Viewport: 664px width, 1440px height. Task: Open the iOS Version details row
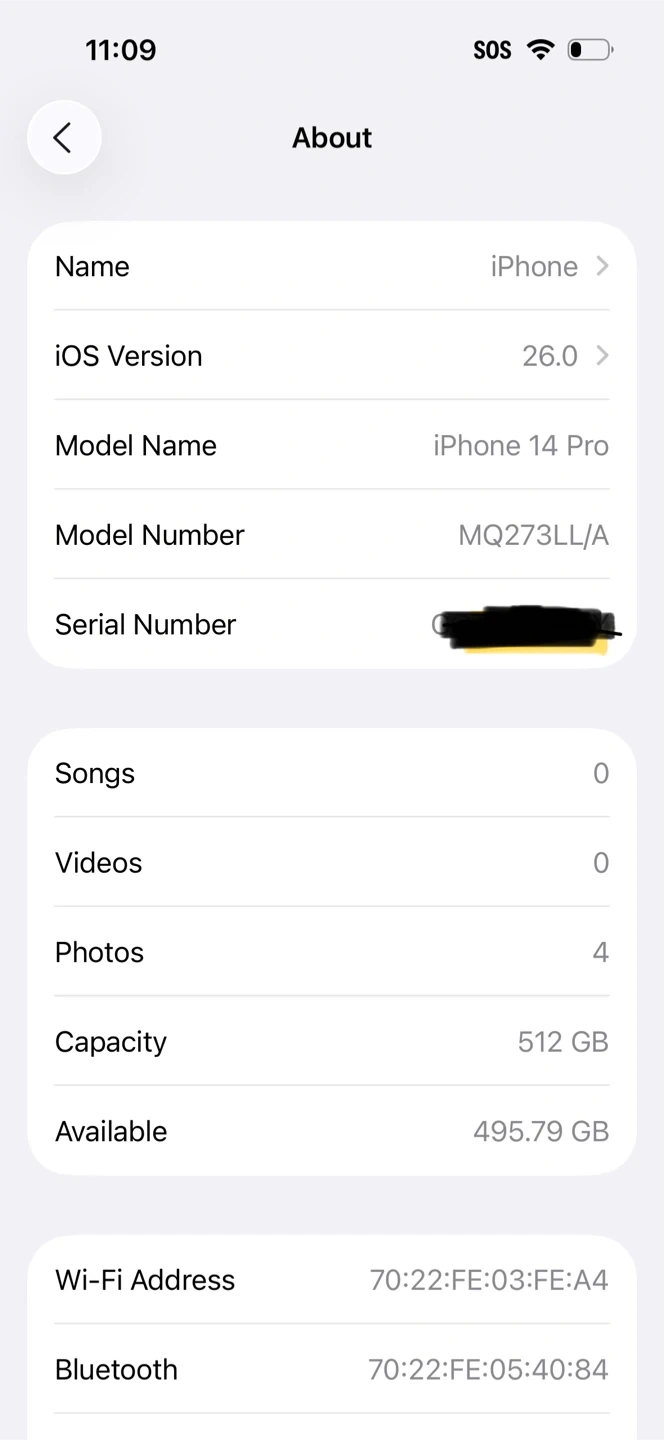click(331, 356)
